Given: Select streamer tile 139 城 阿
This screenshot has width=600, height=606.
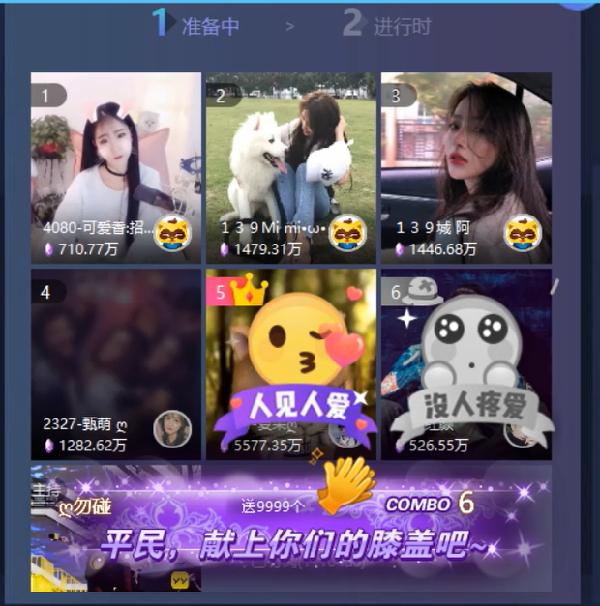Looking at the screenshot, I should [465, 165].
